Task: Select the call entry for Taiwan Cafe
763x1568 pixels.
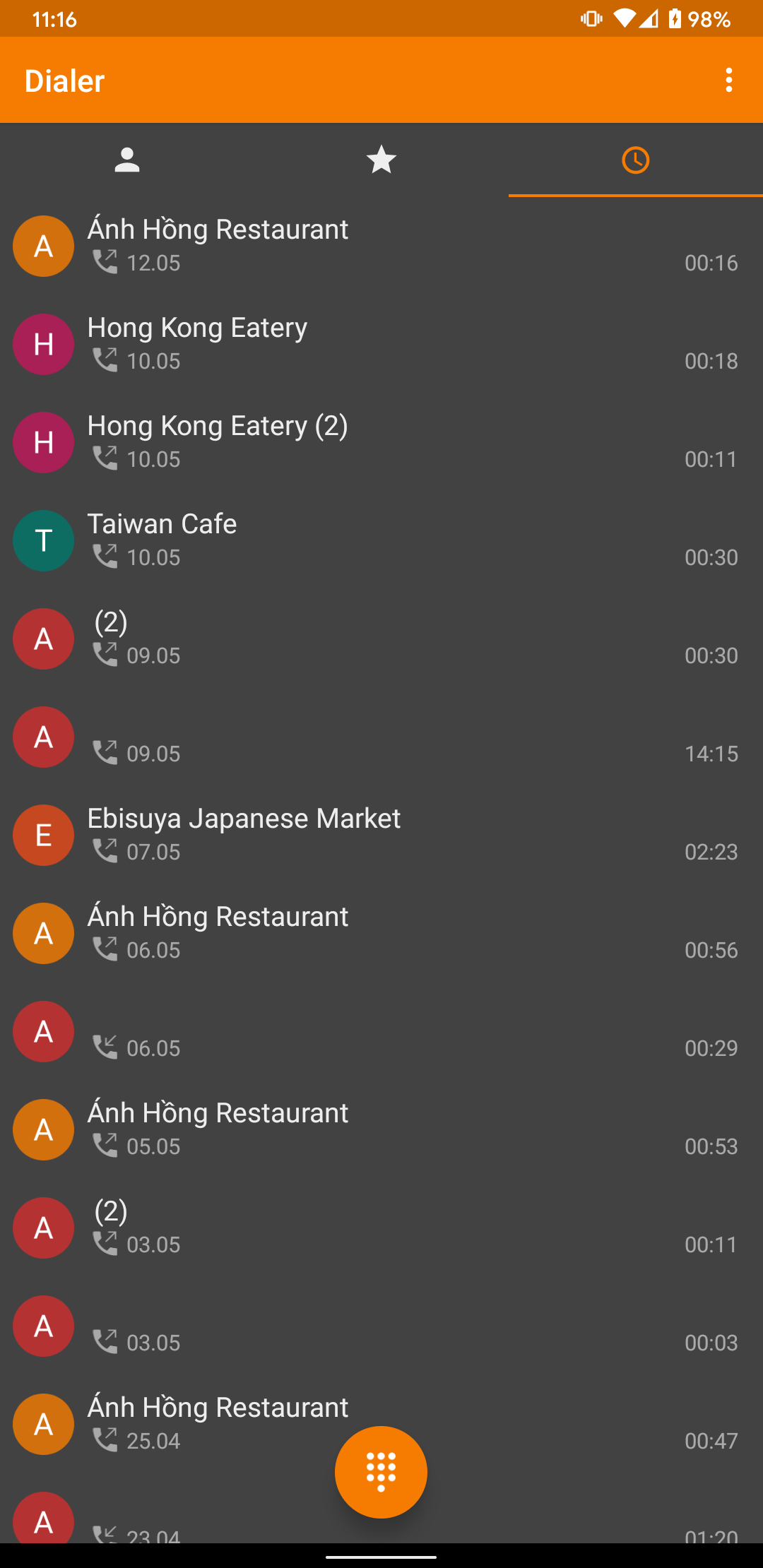Action: [353, 540]
